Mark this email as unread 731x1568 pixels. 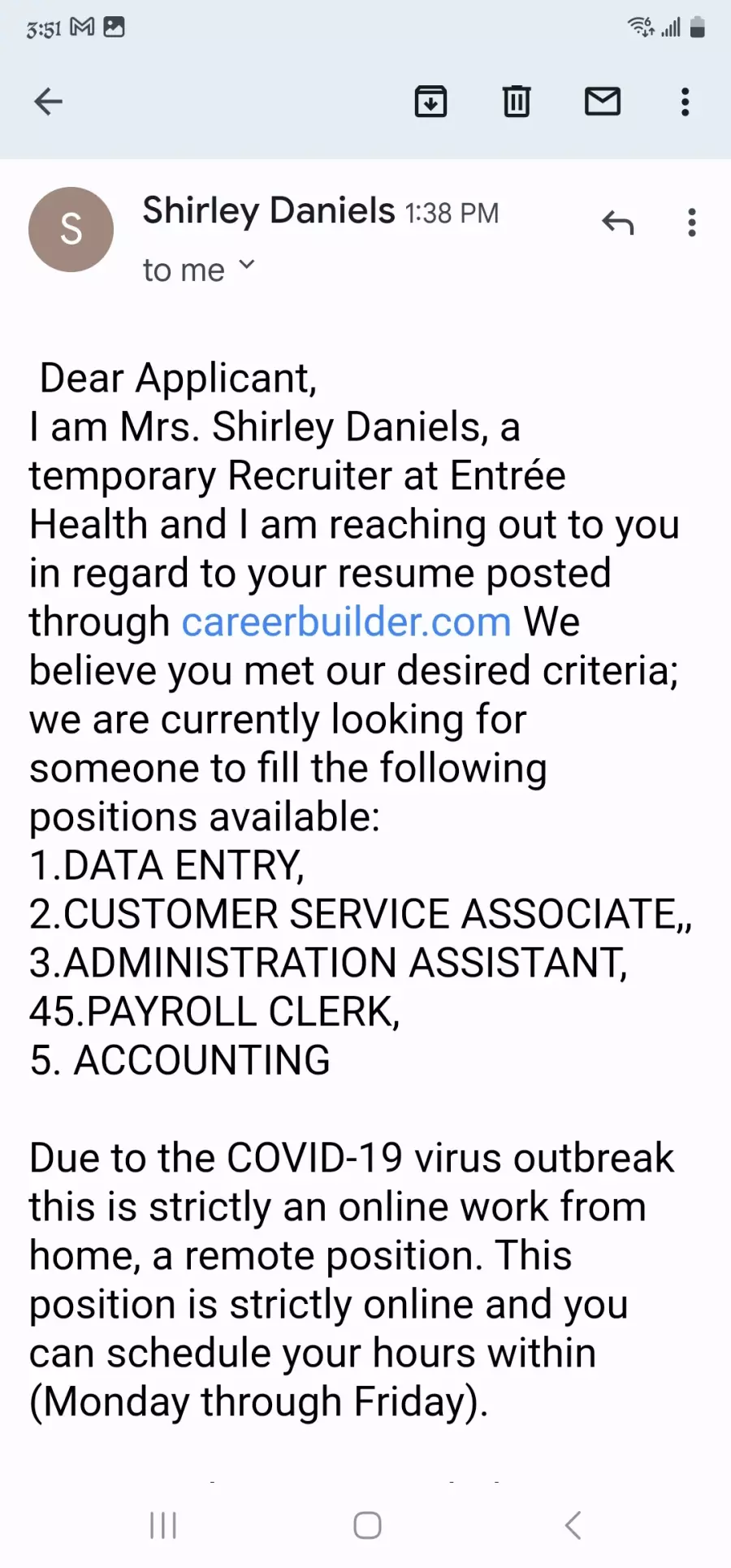(603, 102)
